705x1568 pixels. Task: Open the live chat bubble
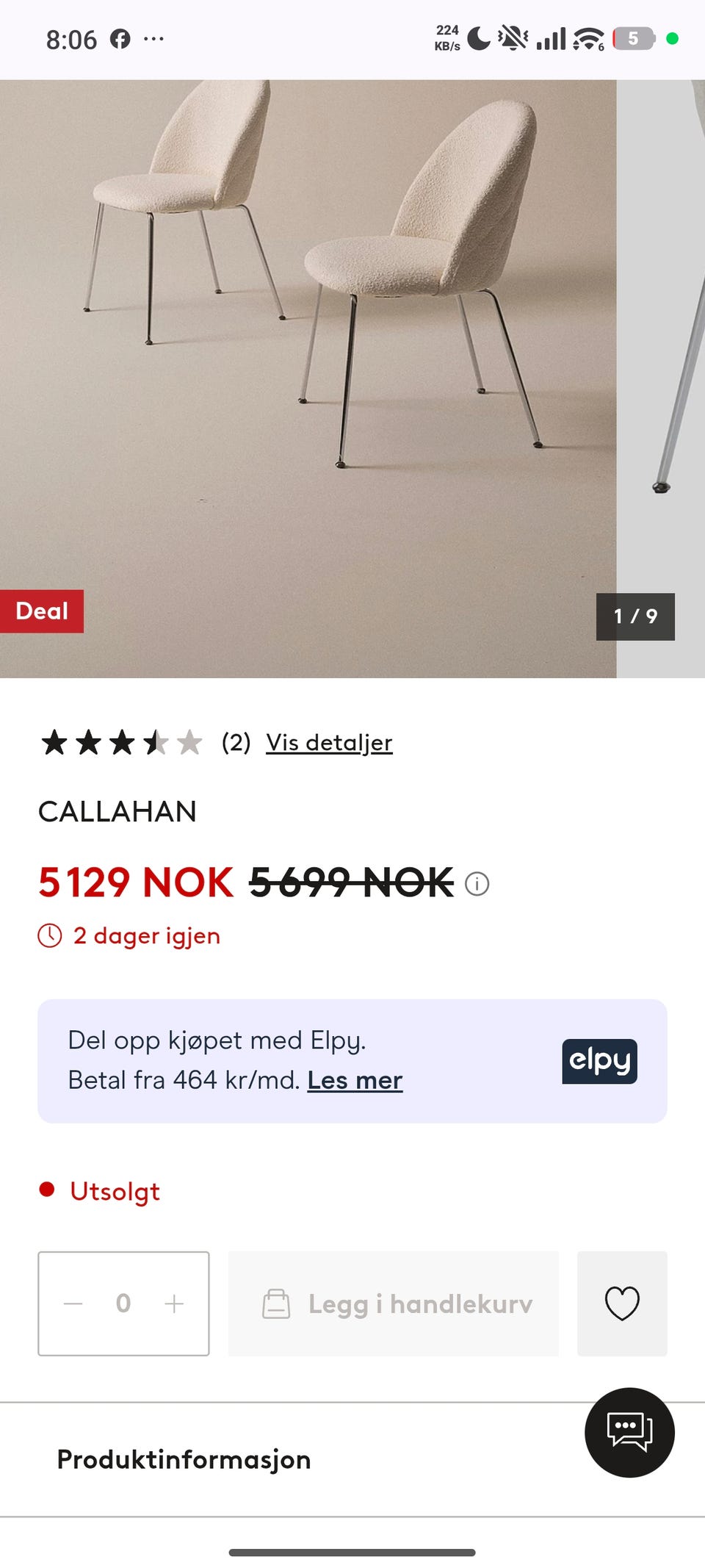click(629, 1432)
